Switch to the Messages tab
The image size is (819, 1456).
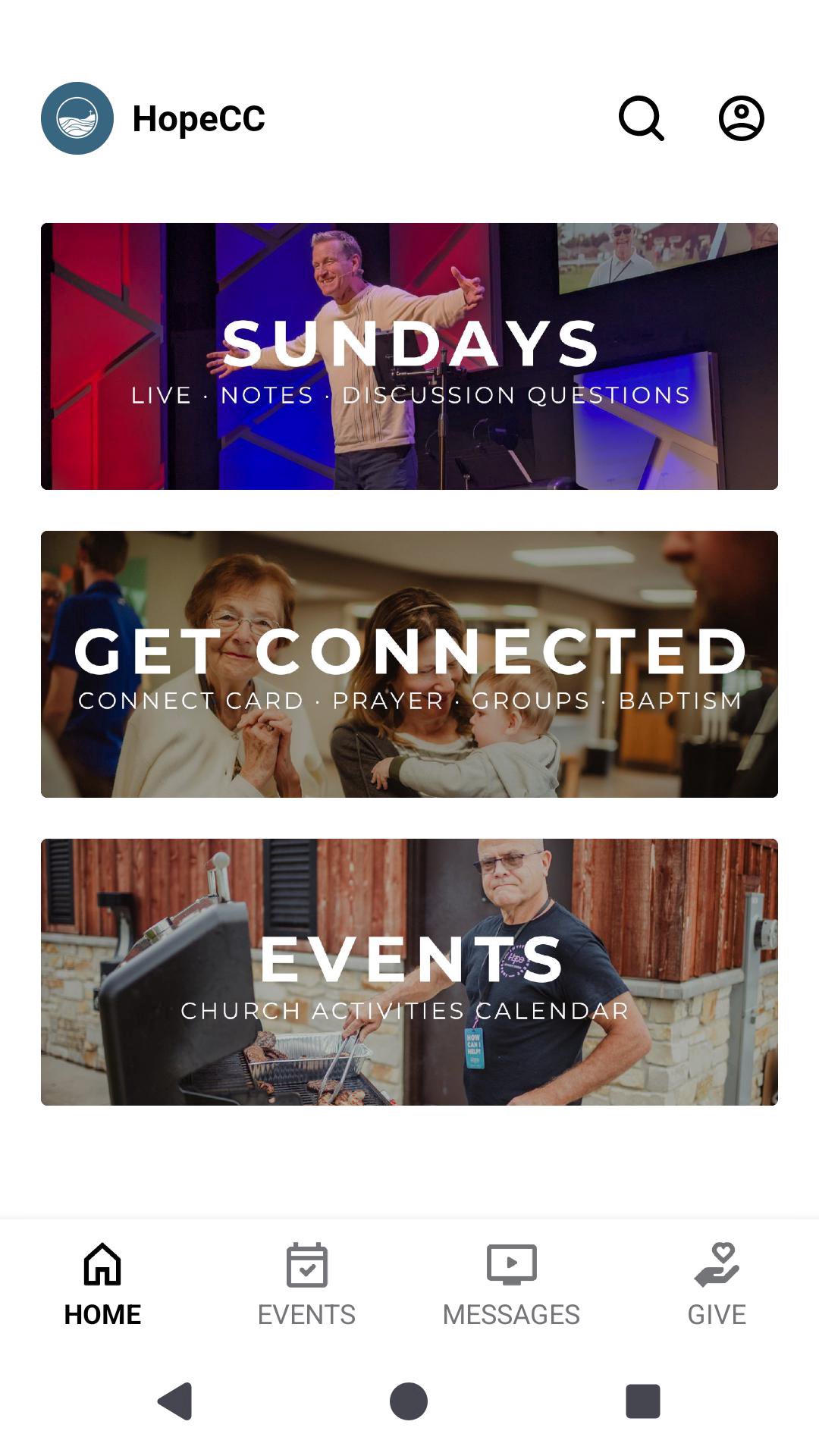point(511,1285)
